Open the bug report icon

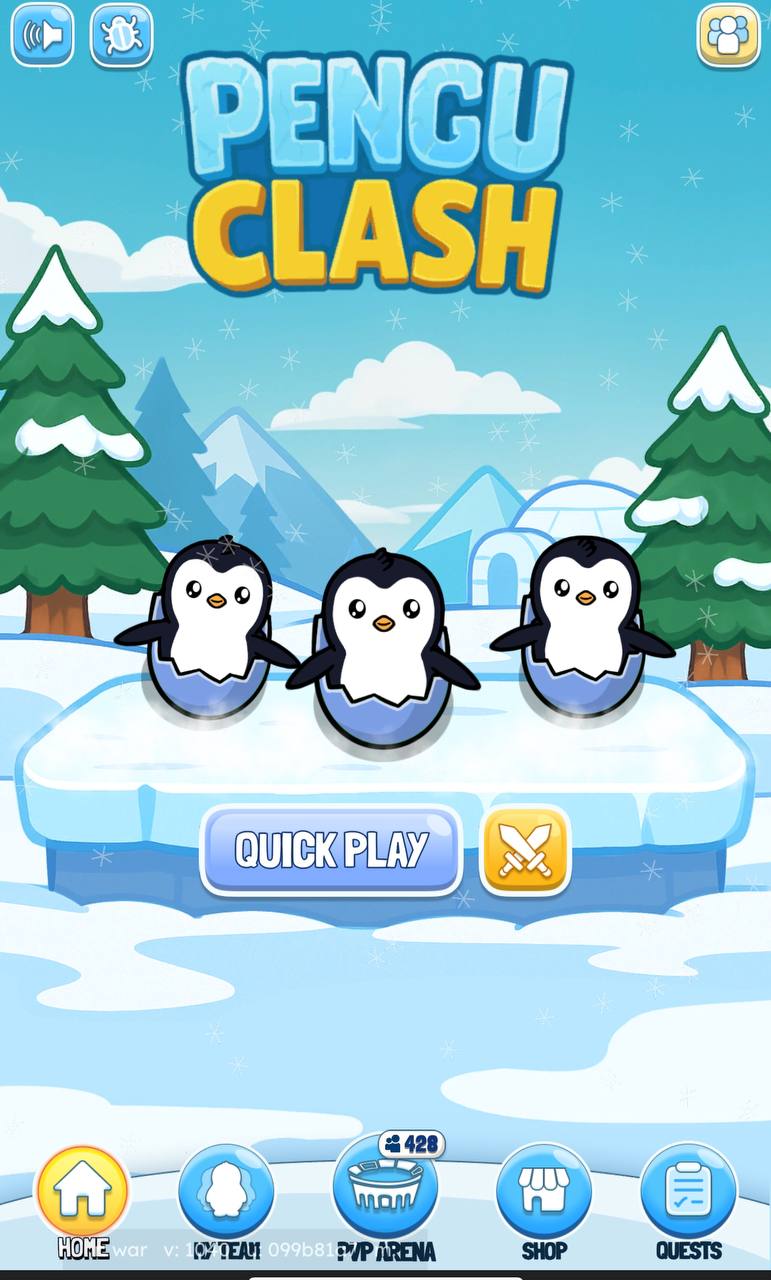tap(122, 35)
